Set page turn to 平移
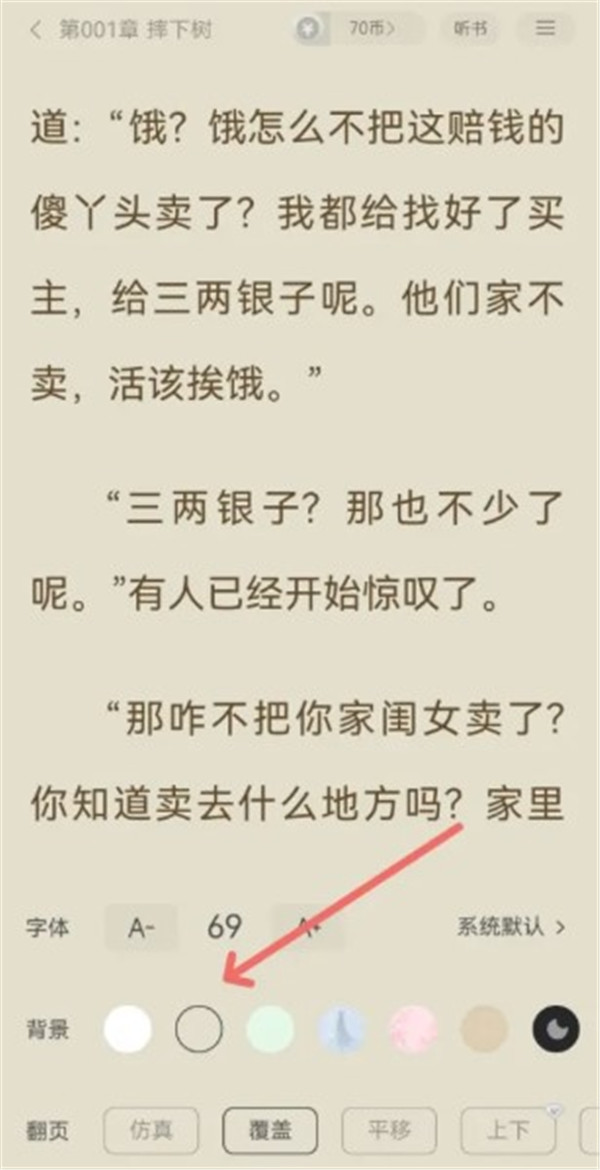The height and width of the screenshot is (1170, 600). tap(389, 1131)
